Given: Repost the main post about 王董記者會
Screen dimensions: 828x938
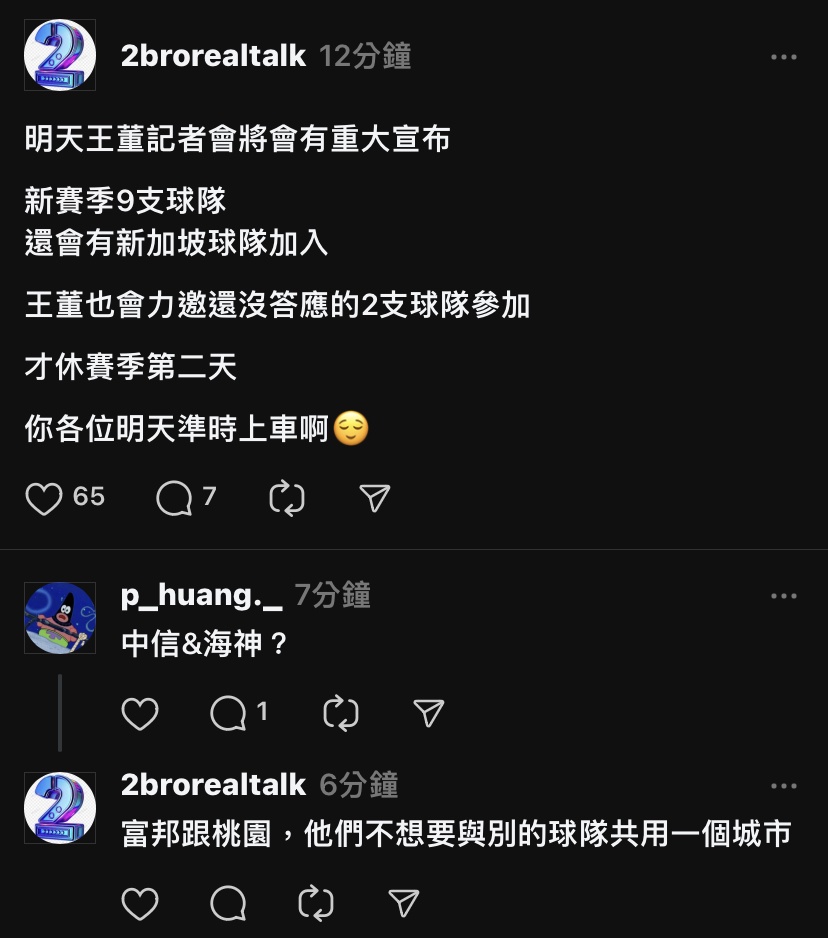Looking at the screenshot, I should pyautogui.click(x=287, y=498).
